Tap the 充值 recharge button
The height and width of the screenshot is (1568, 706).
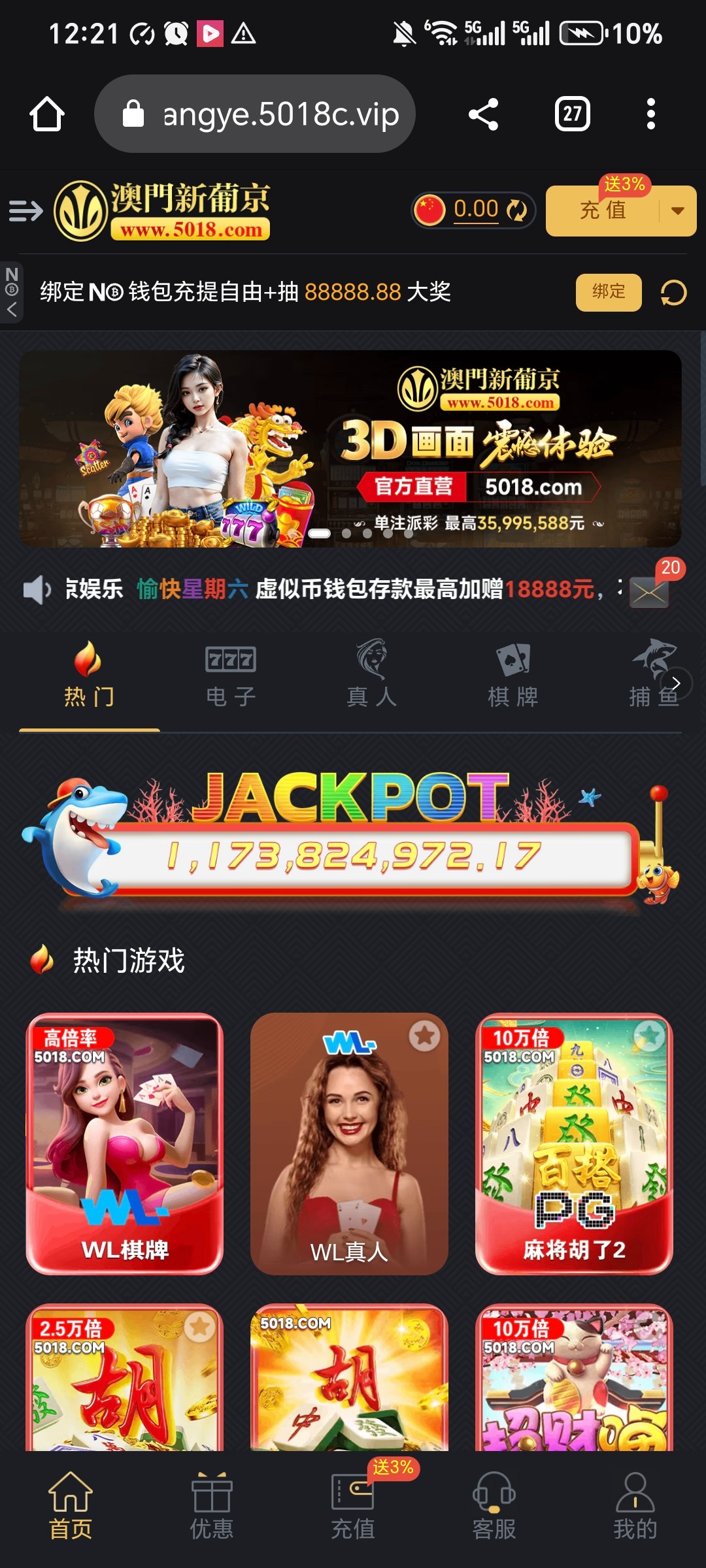603,211
